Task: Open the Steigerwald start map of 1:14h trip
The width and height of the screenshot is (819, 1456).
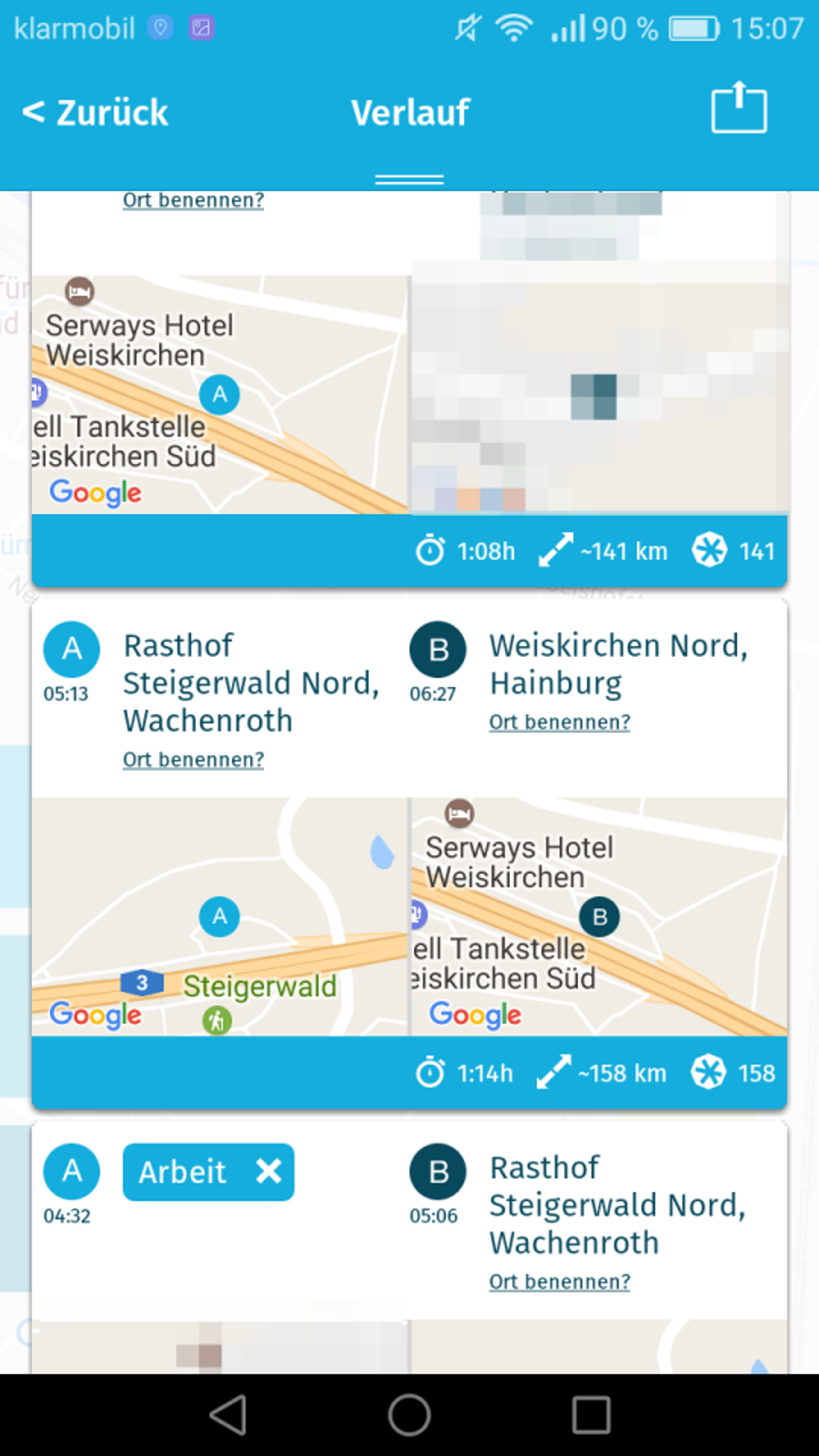Action: click(219, 917)
